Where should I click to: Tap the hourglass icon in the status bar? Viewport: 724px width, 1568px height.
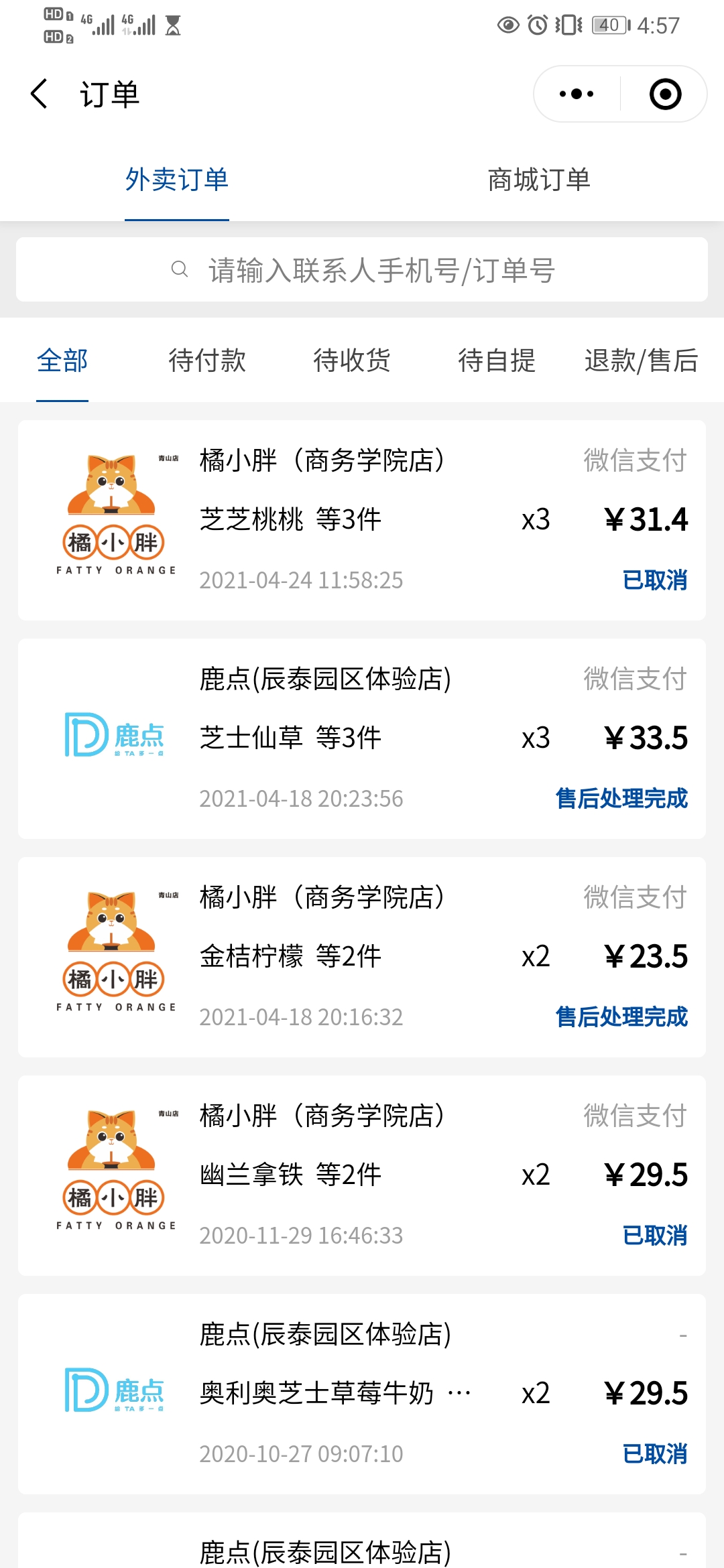click(x=173, y=24)
